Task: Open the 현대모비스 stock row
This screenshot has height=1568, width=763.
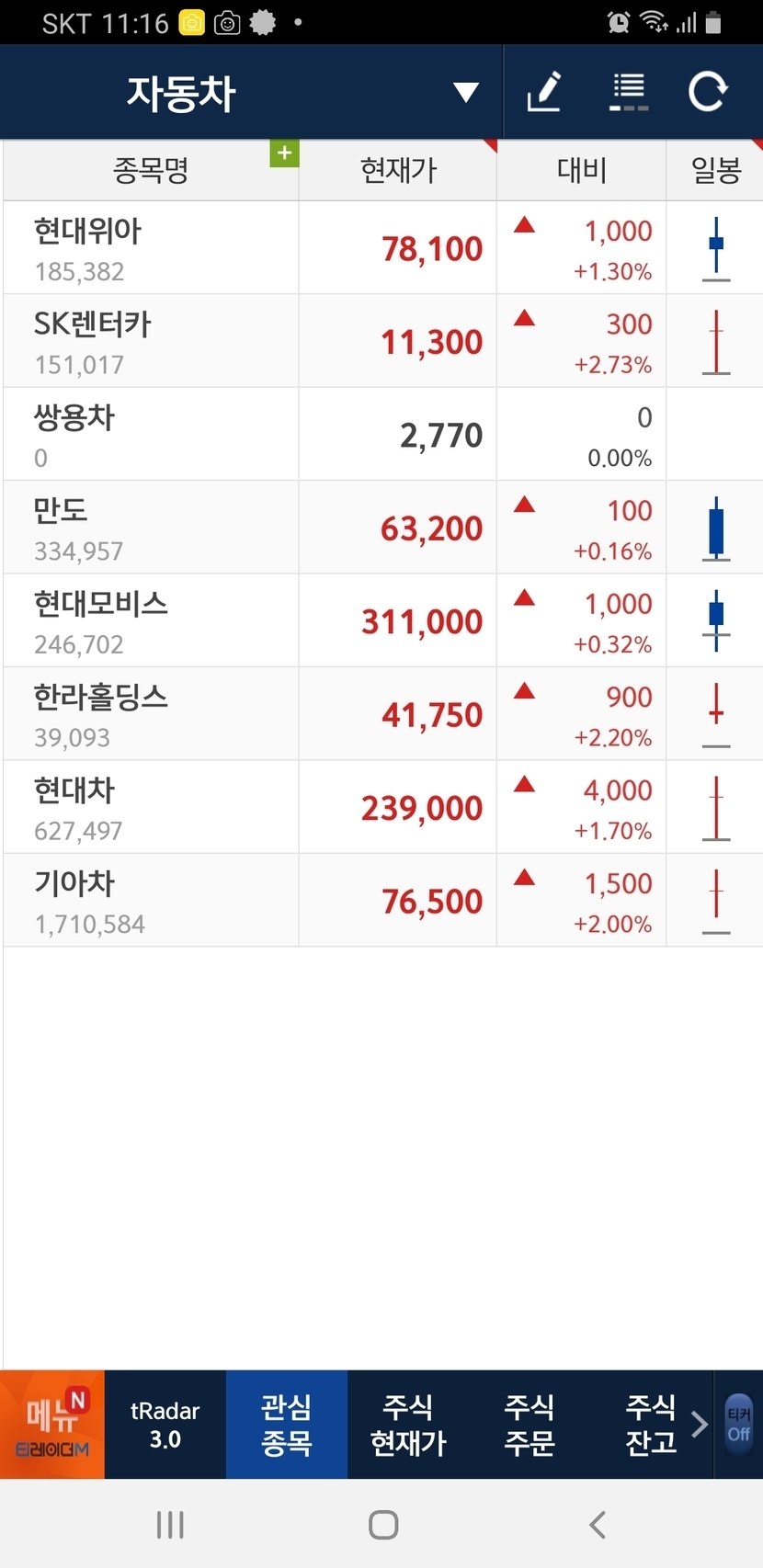Action: 152,622
